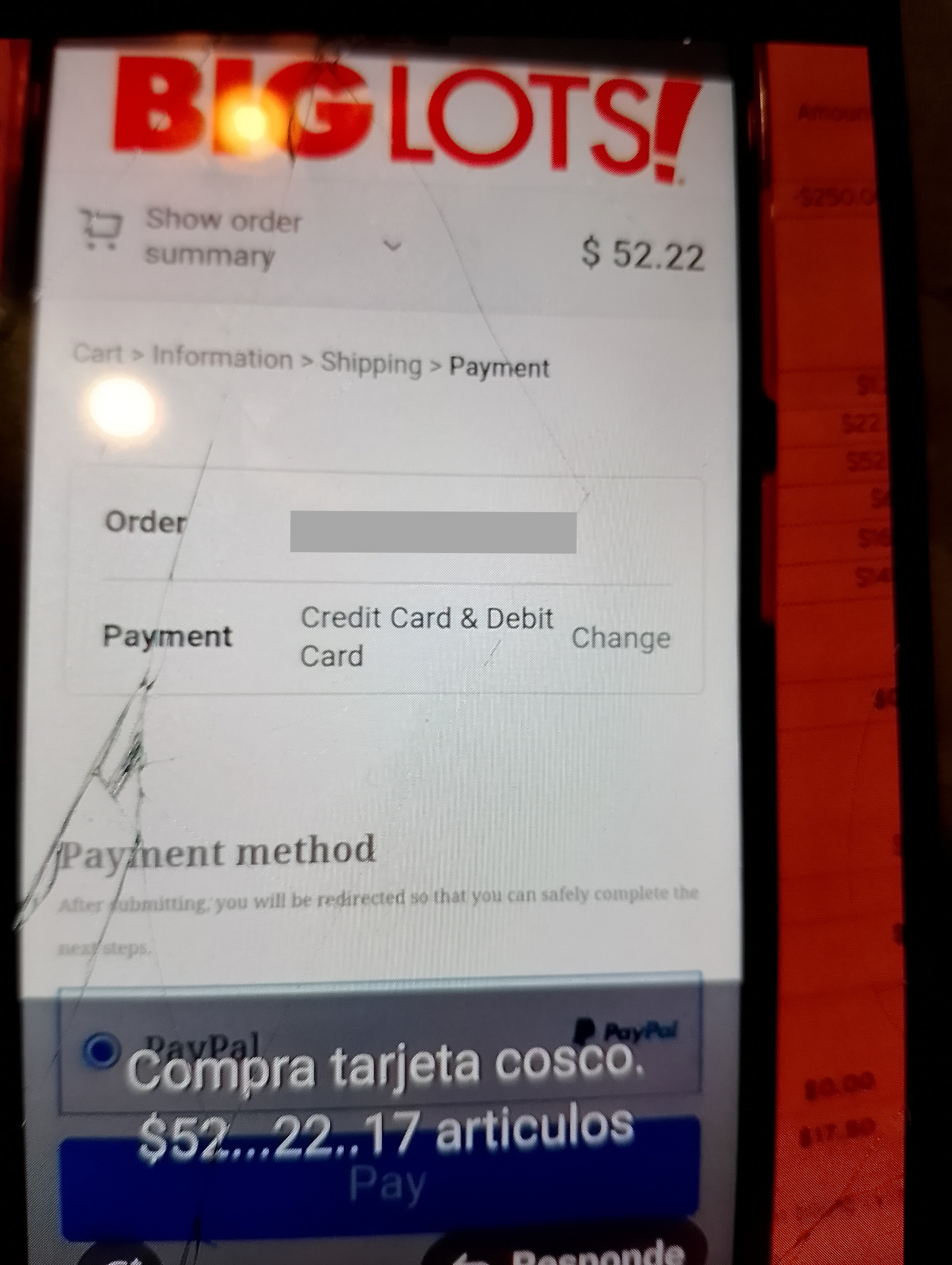Select the PayPal radio option

100,1050
